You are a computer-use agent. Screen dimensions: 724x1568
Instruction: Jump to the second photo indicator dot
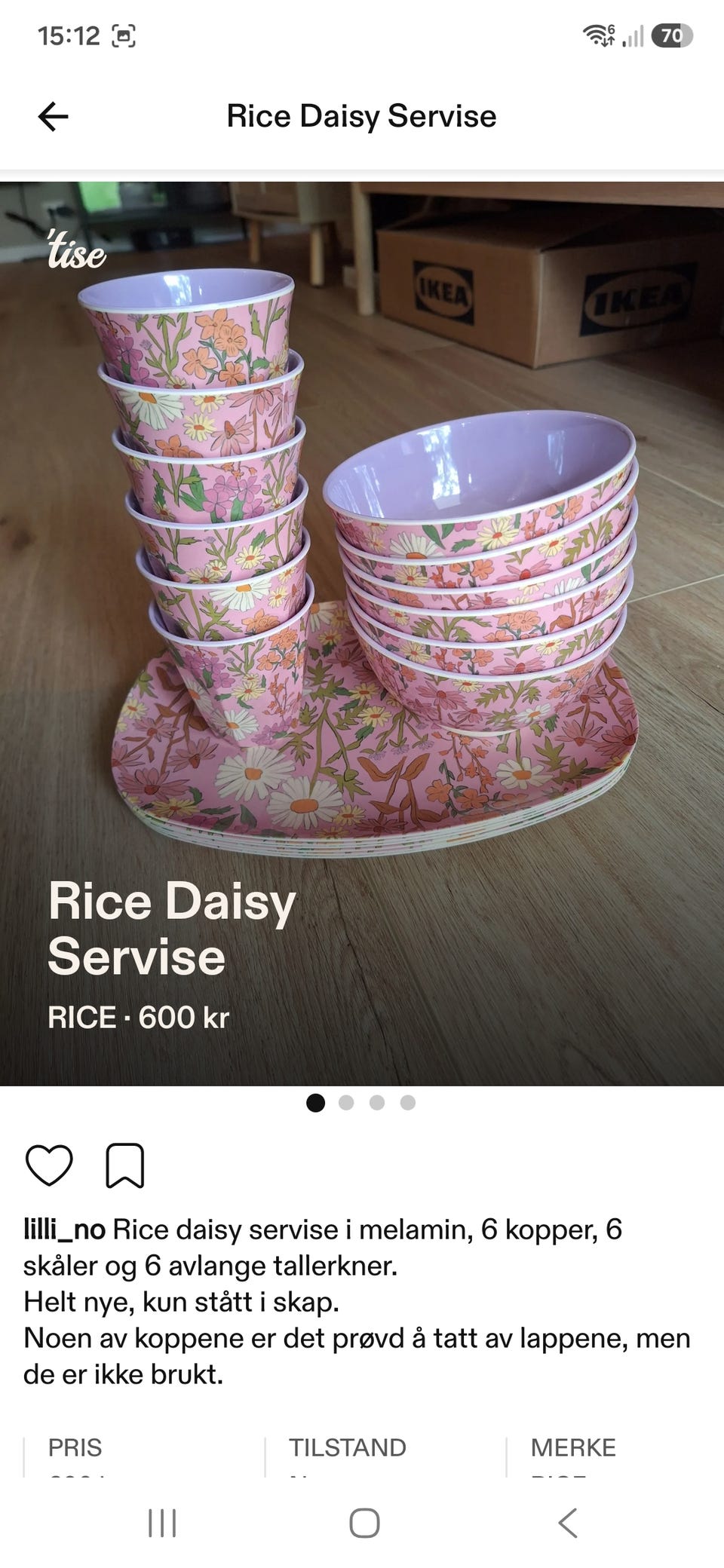click(346, 1103)
